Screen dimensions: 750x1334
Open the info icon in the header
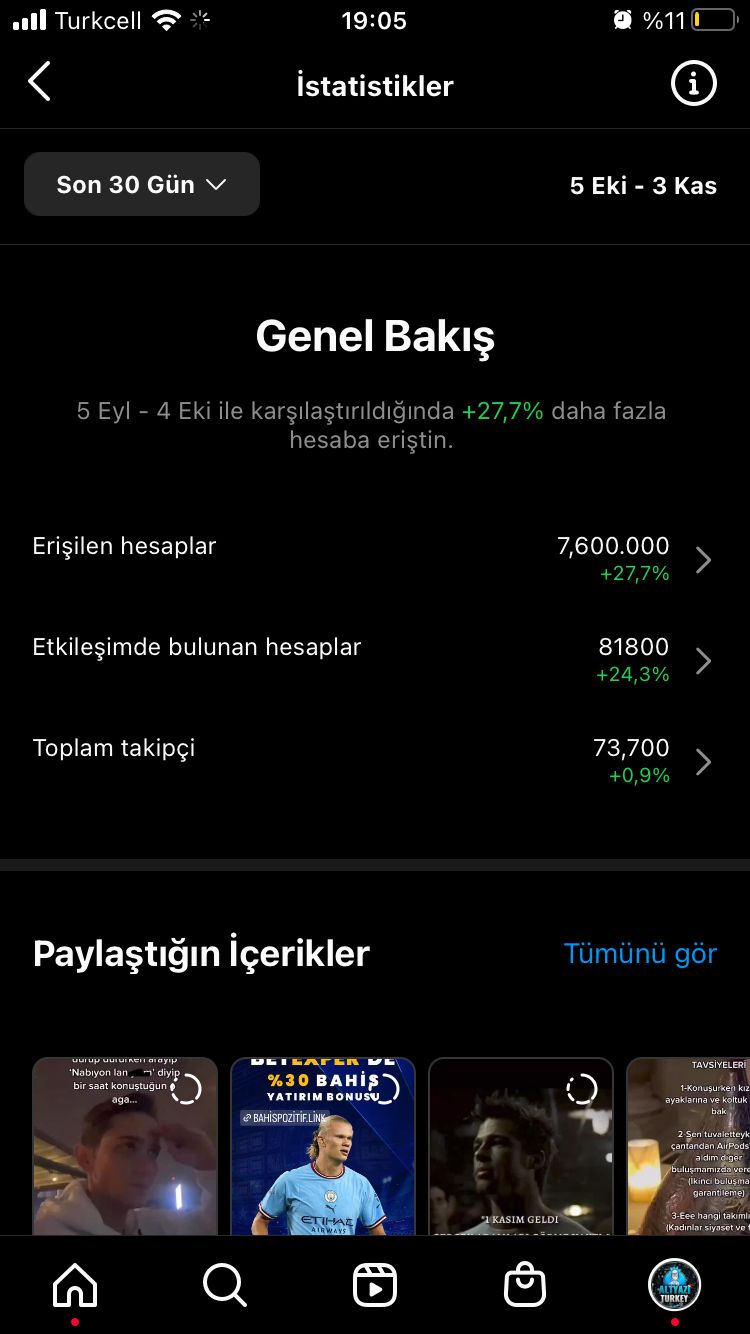coord(693,83)
